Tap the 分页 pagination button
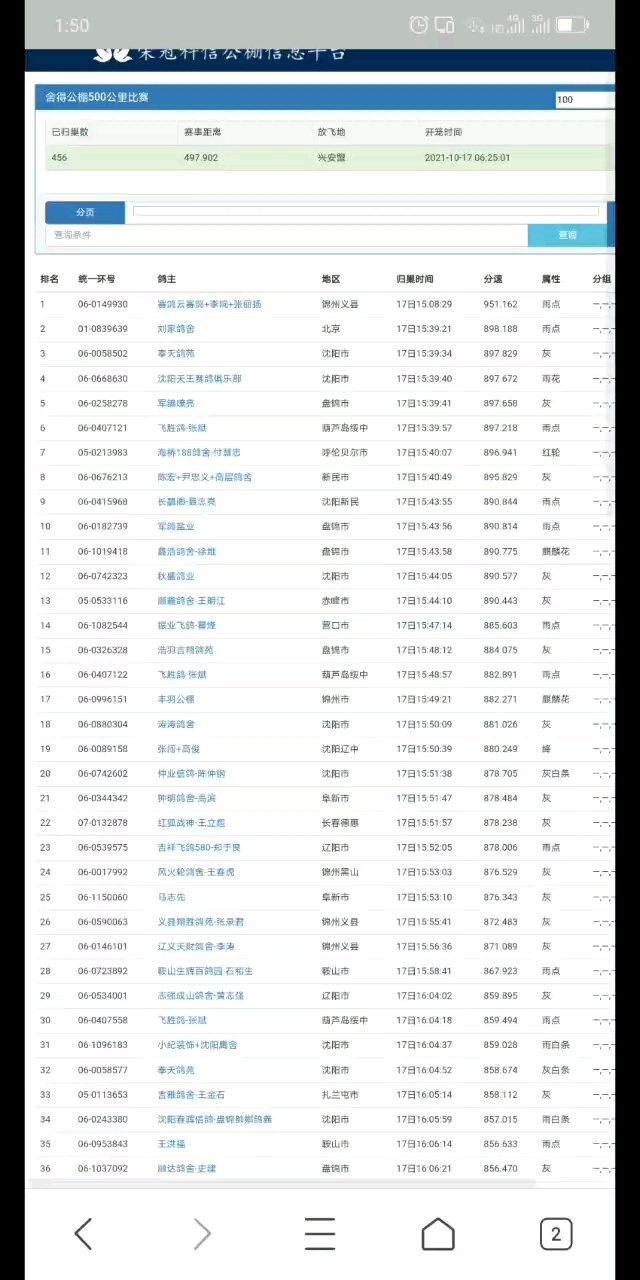 [85, 212]
